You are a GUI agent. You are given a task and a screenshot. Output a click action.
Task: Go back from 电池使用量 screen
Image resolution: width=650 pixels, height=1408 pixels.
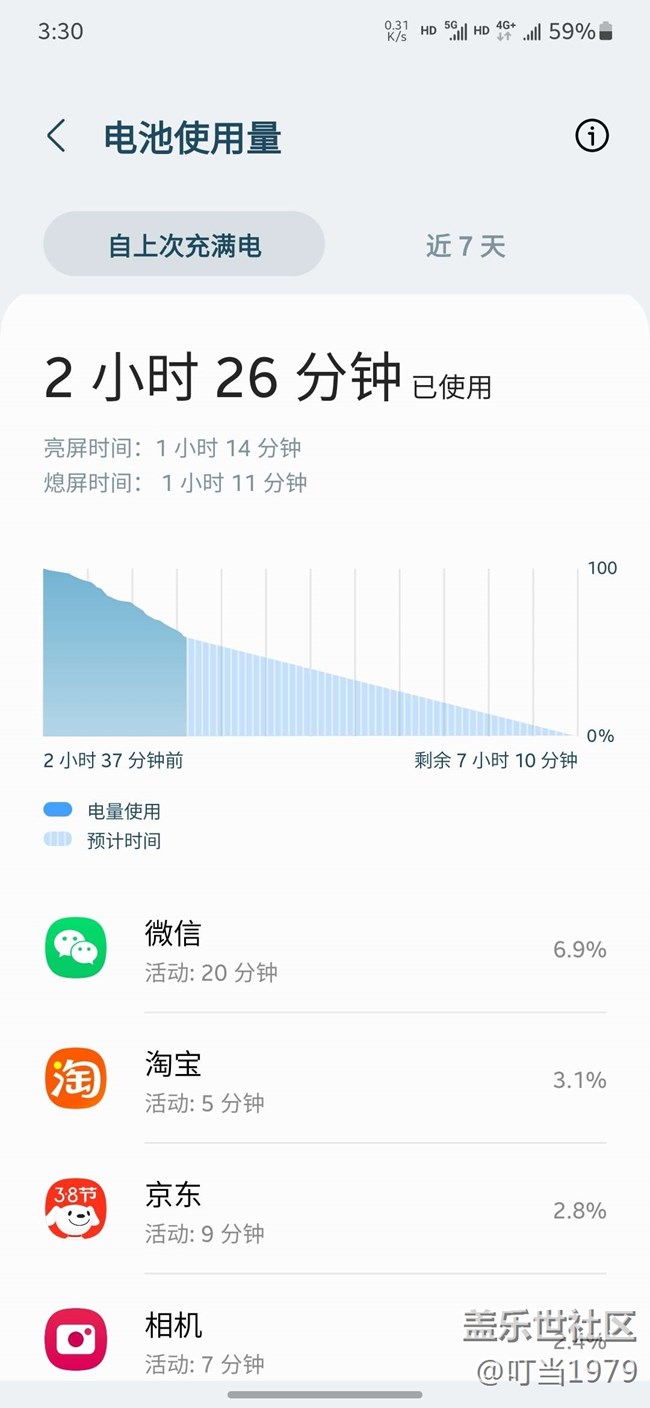click(57, 136)
